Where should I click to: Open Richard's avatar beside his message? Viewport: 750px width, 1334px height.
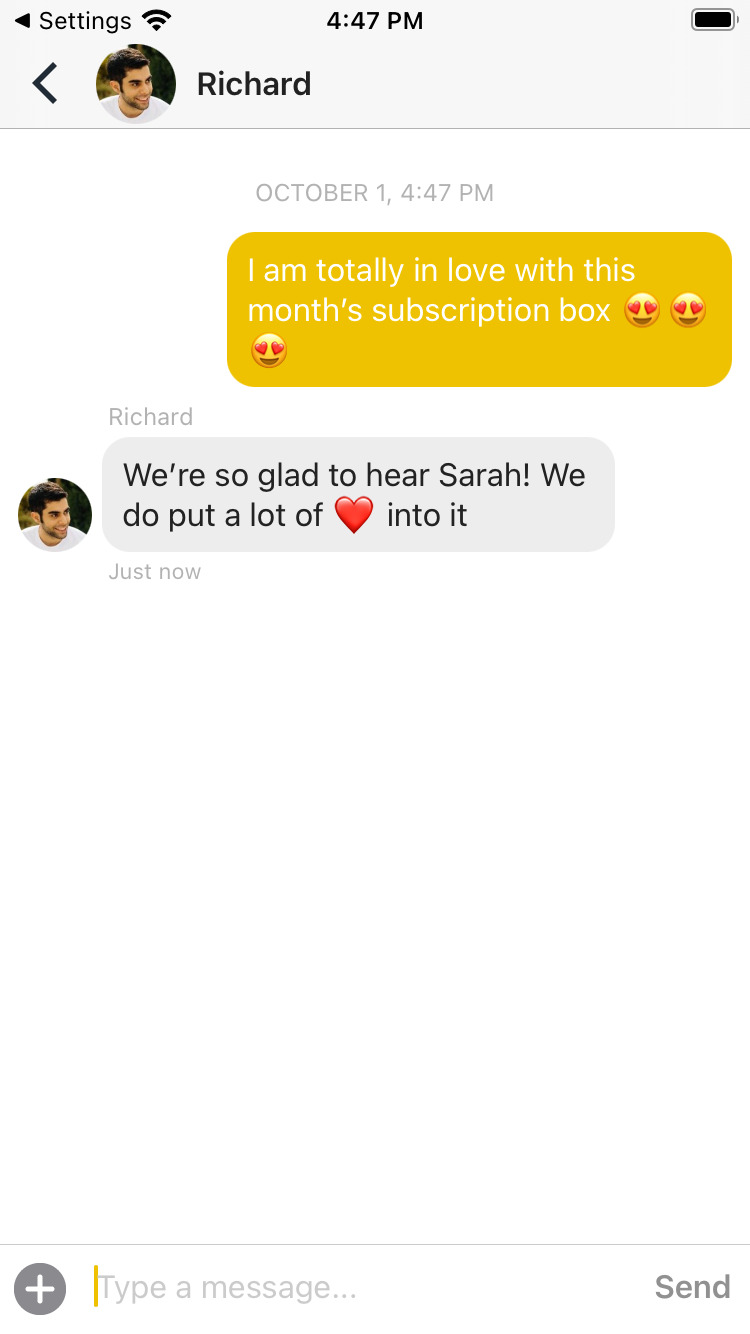(x=55, y=515)
